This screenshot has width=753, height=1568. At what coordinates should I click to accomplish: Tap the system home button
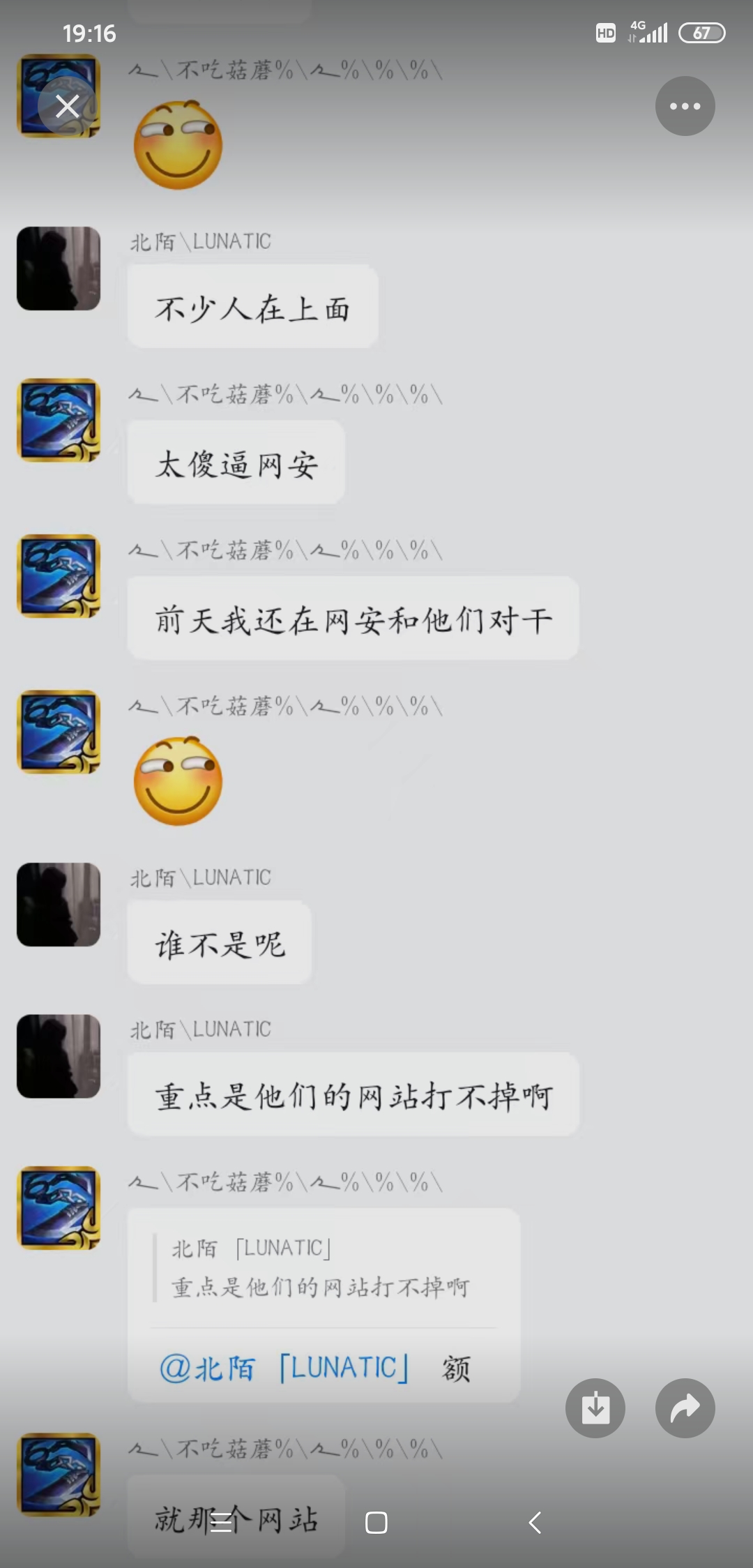pyautogui.click(x=376, y=1522)
